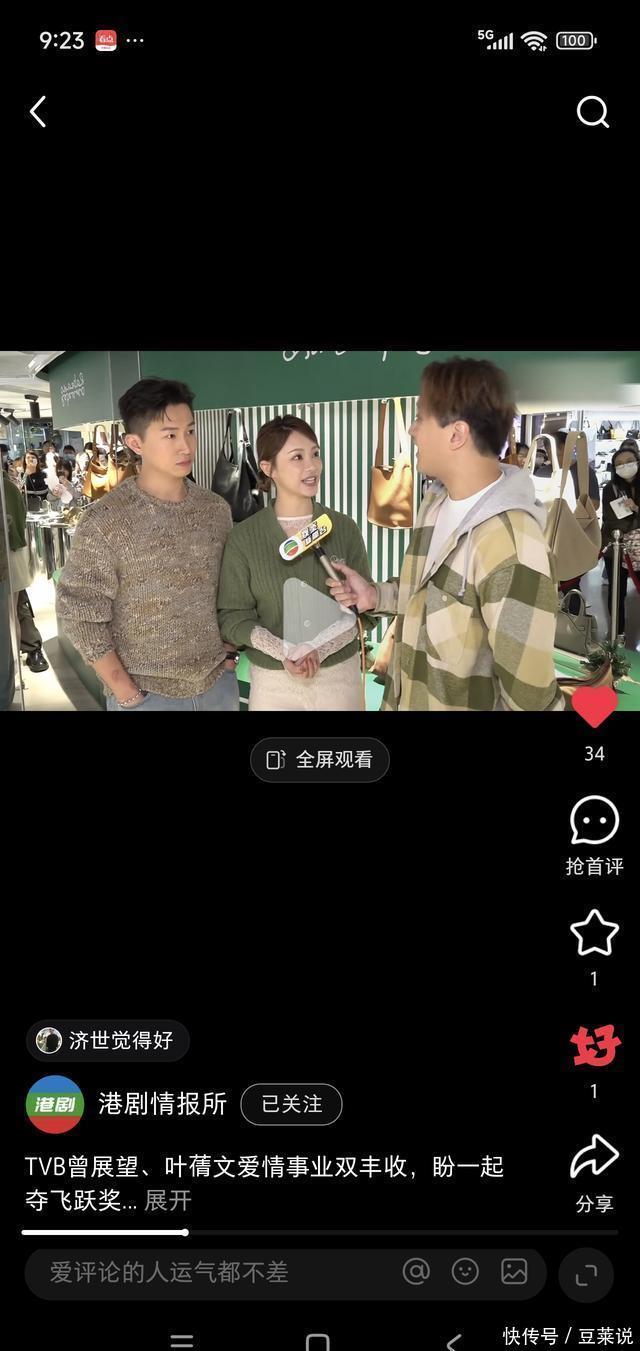Tap the system home button
Image resolution: width=640 pixels, height=1351 pixels.
coord(317,1341)
